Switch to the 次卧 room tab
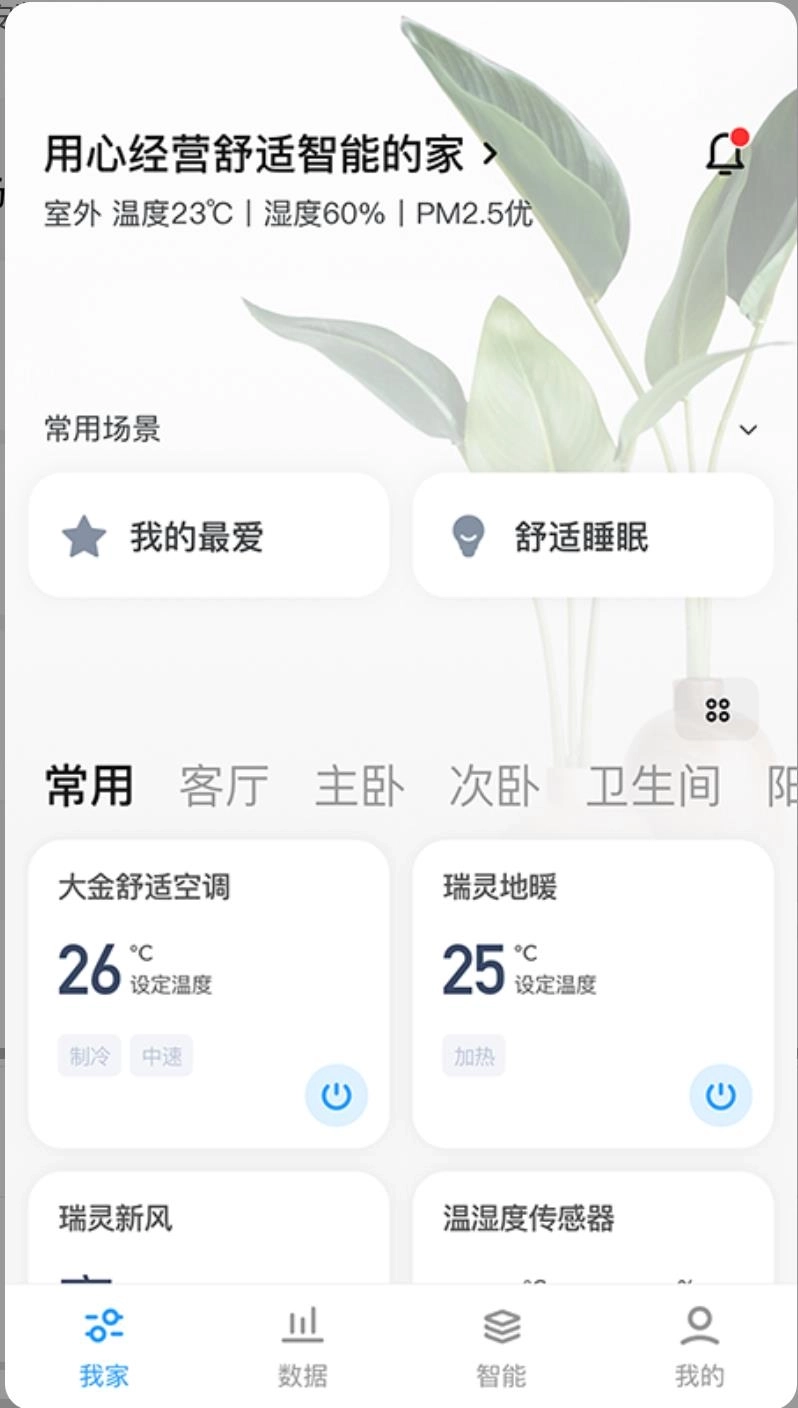798x1408 pixels. pyautogui.click(x=494, y=786)
